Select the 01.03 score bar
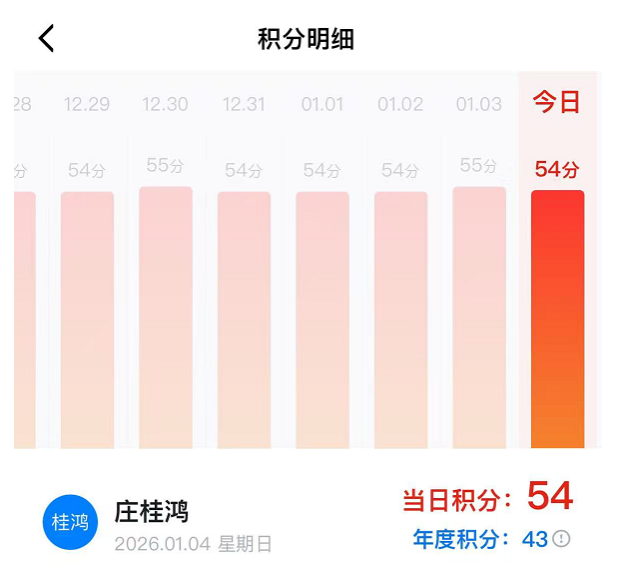Viewport: 630px width, 579px height. [x=479, y=318]
